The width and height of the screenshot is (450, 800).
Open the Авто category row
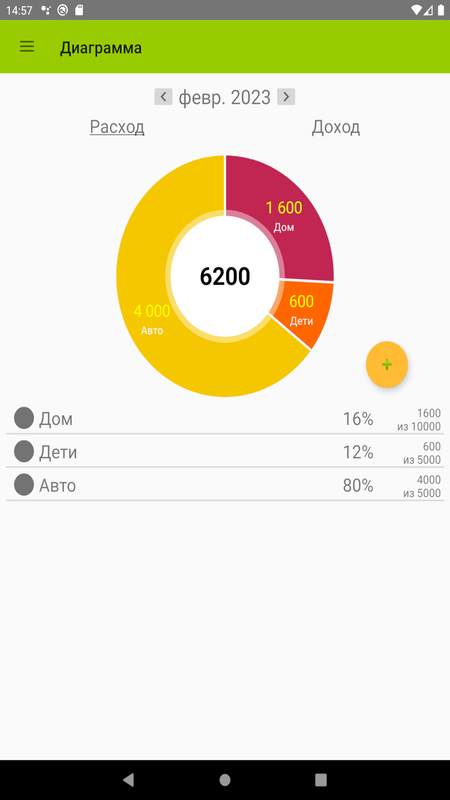click(x=225, y=485)
